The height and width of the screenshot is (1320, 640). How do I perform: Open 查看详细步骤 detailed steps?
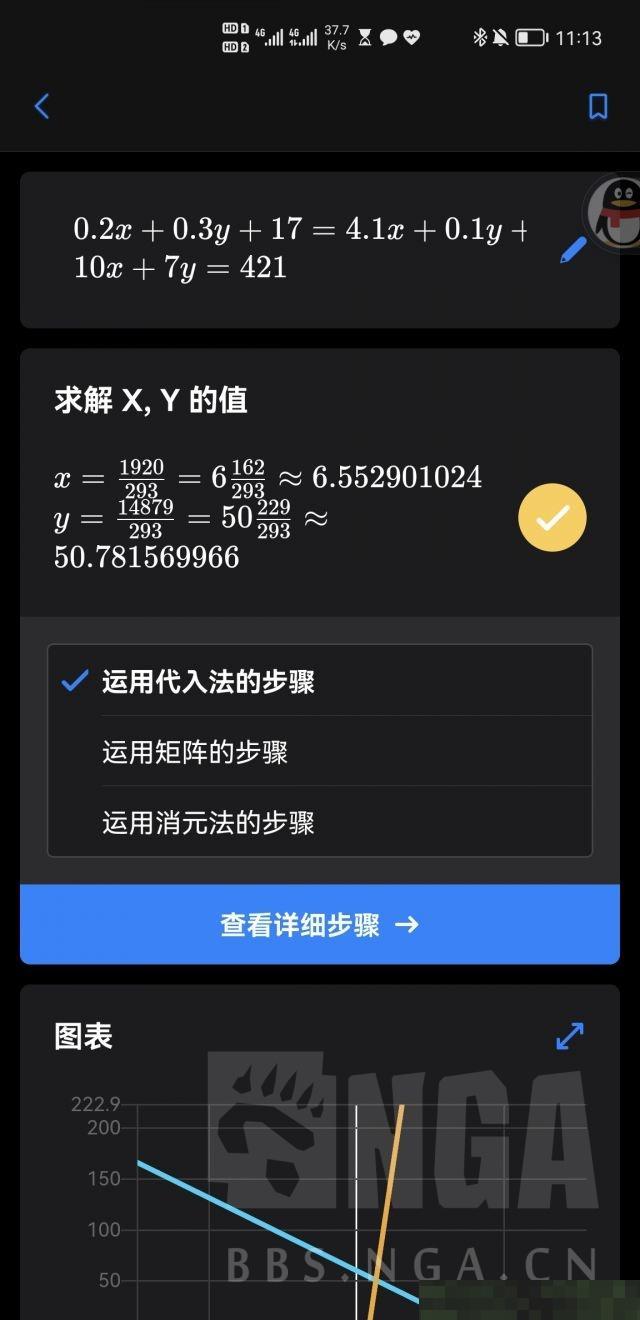point(320,924)
